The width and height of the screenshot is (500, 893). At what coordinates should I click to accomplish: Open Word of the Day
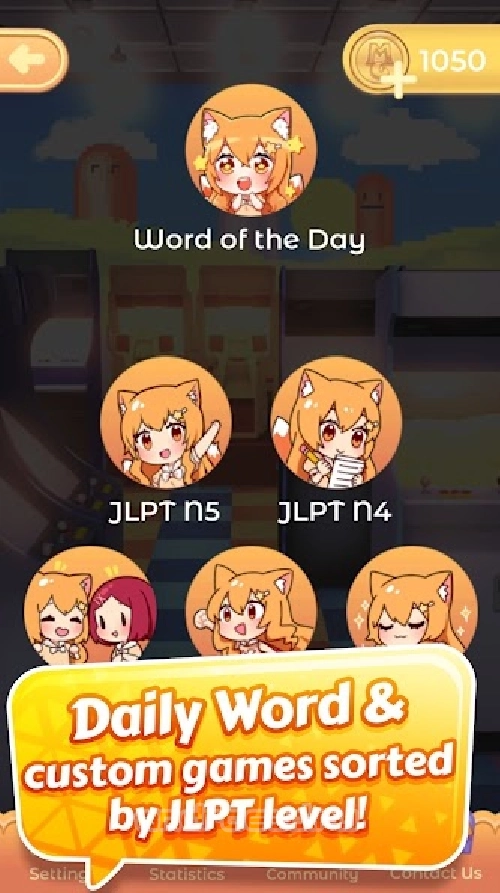251,150
